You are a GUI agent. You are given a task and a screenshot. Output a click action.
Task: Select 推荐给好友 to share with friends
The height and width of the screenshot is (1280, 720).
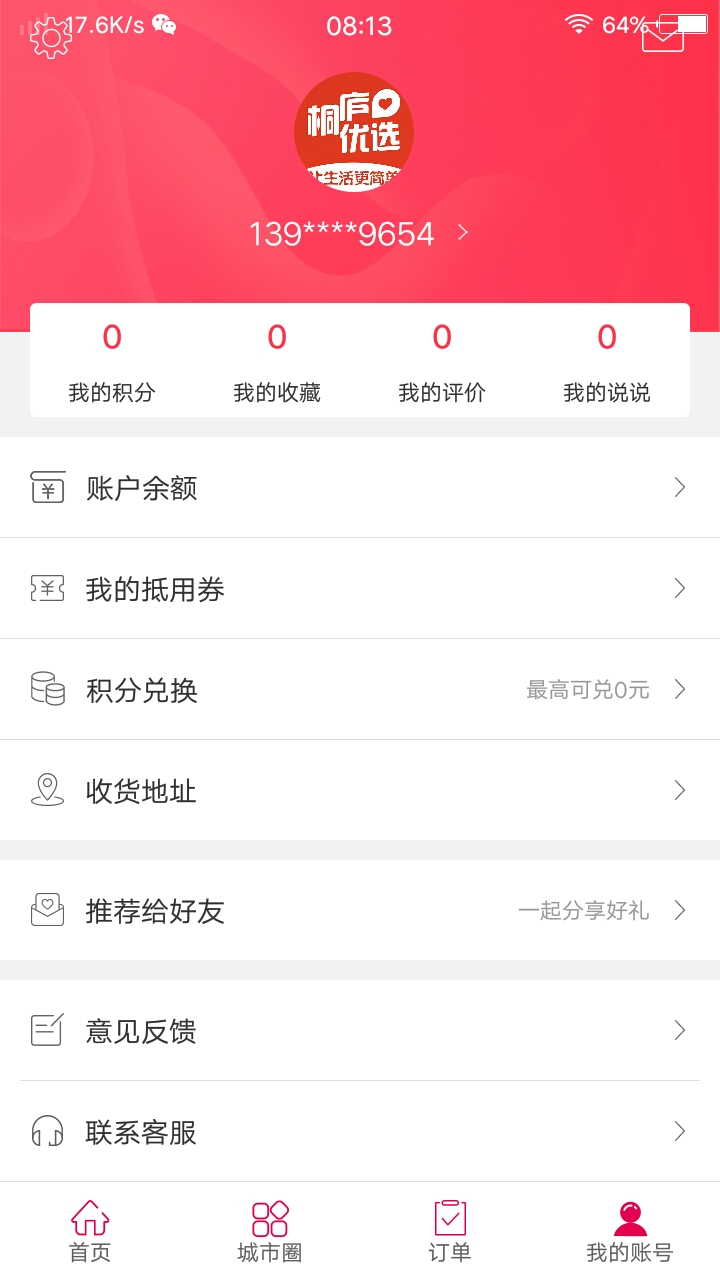click(360, 911)
